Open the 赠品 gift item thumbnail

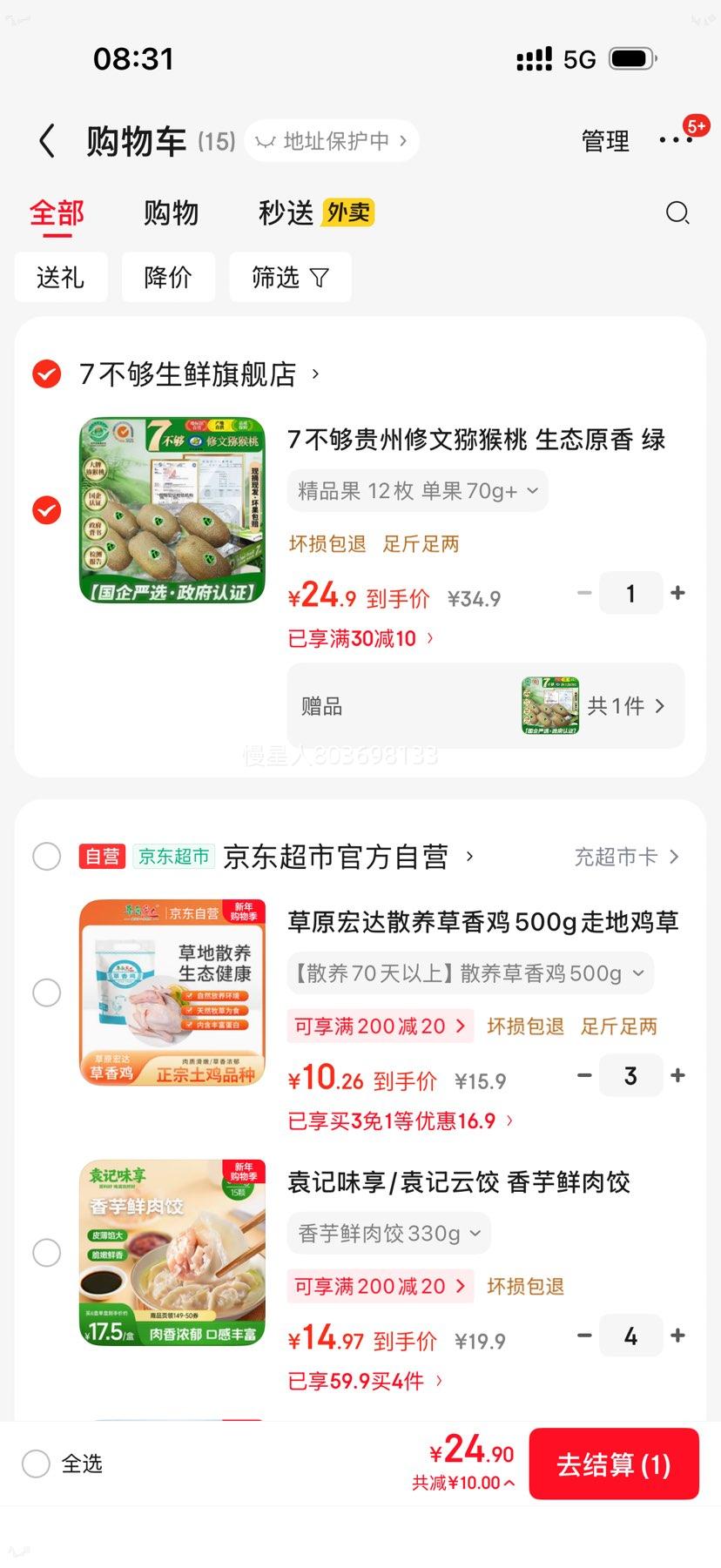549,706
